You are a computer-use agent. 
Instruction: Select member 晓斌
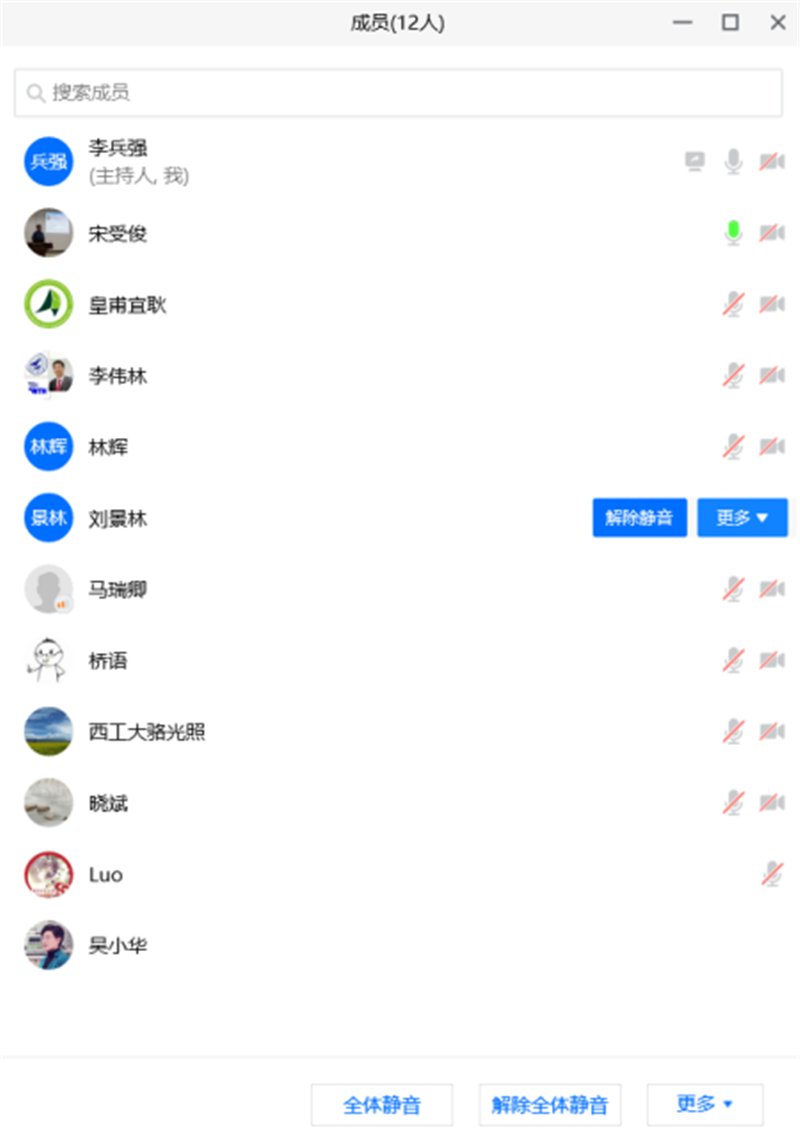(108, 803)
